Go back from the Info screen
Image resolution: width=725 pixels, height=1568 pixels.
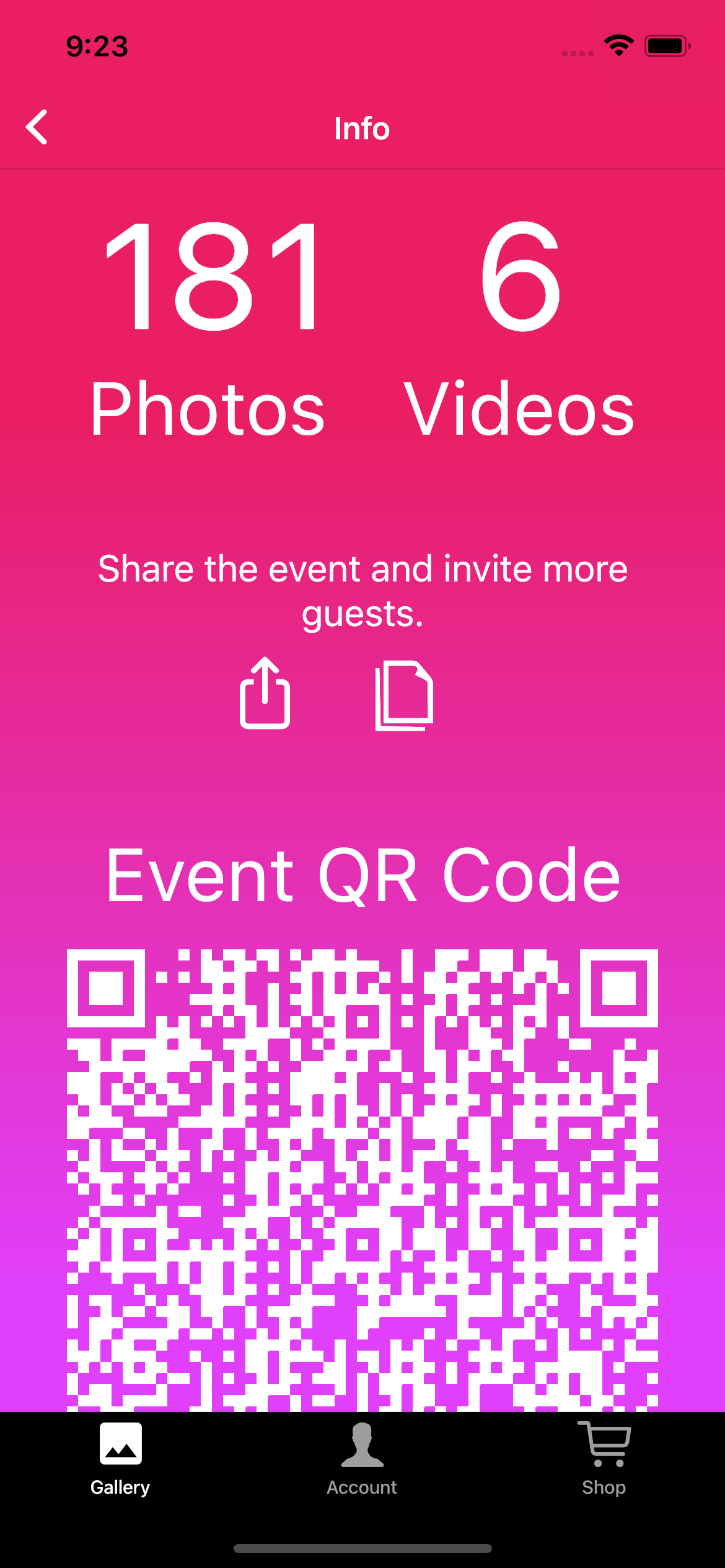tap(37, 128)
